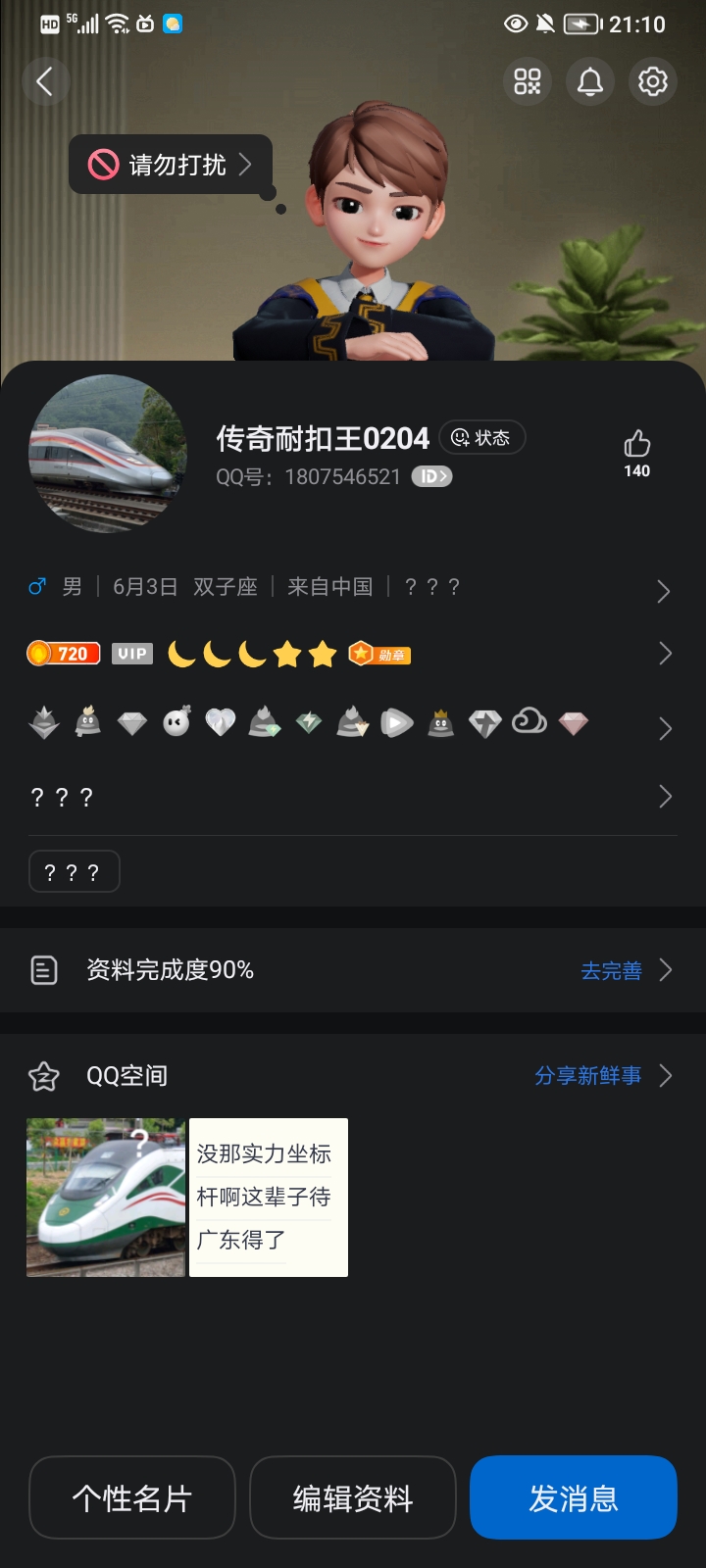Open the gray badges icon row

pyautogui.click(x=351, y=725)
